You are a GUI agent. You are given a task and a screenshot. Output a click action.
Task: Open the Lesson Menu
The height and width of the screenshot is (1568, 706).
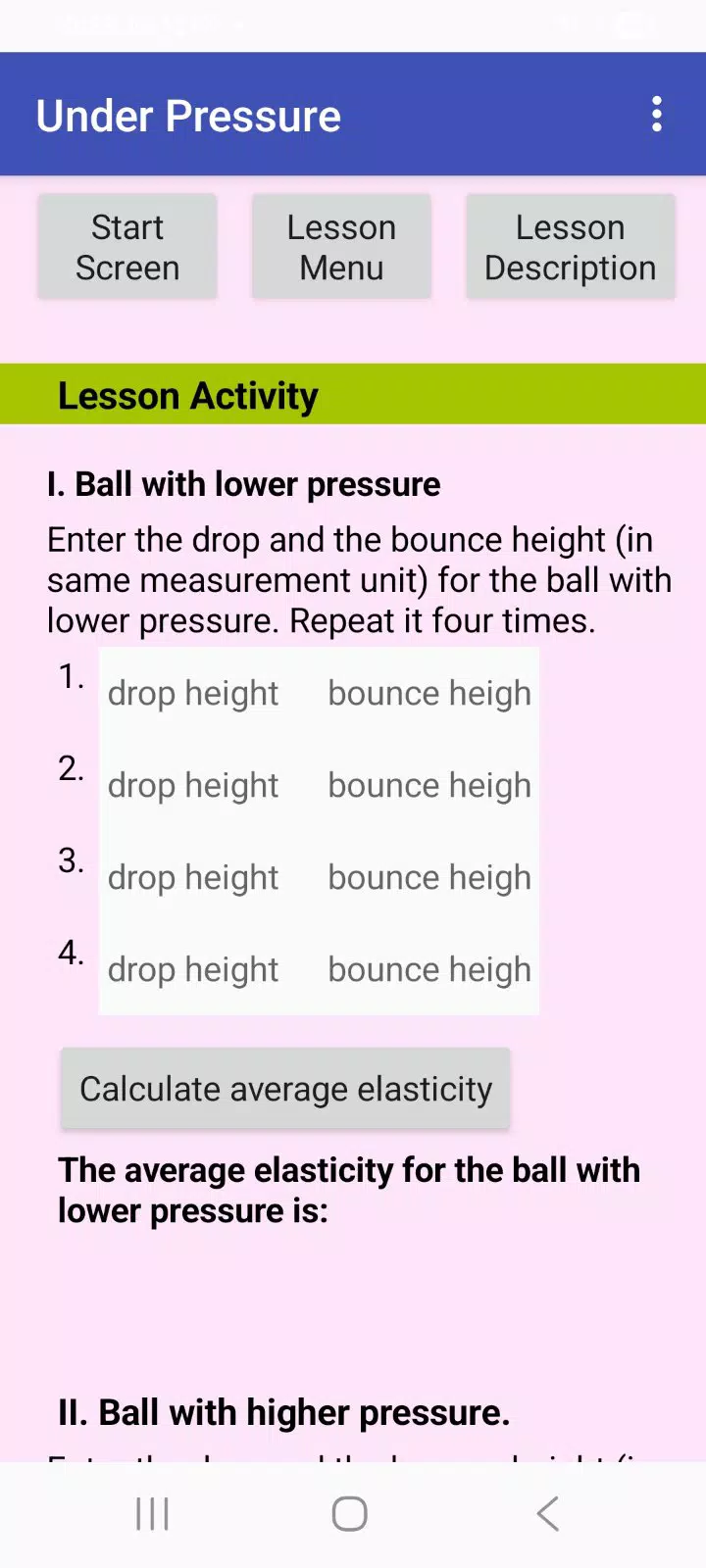[x=341, y=247]
